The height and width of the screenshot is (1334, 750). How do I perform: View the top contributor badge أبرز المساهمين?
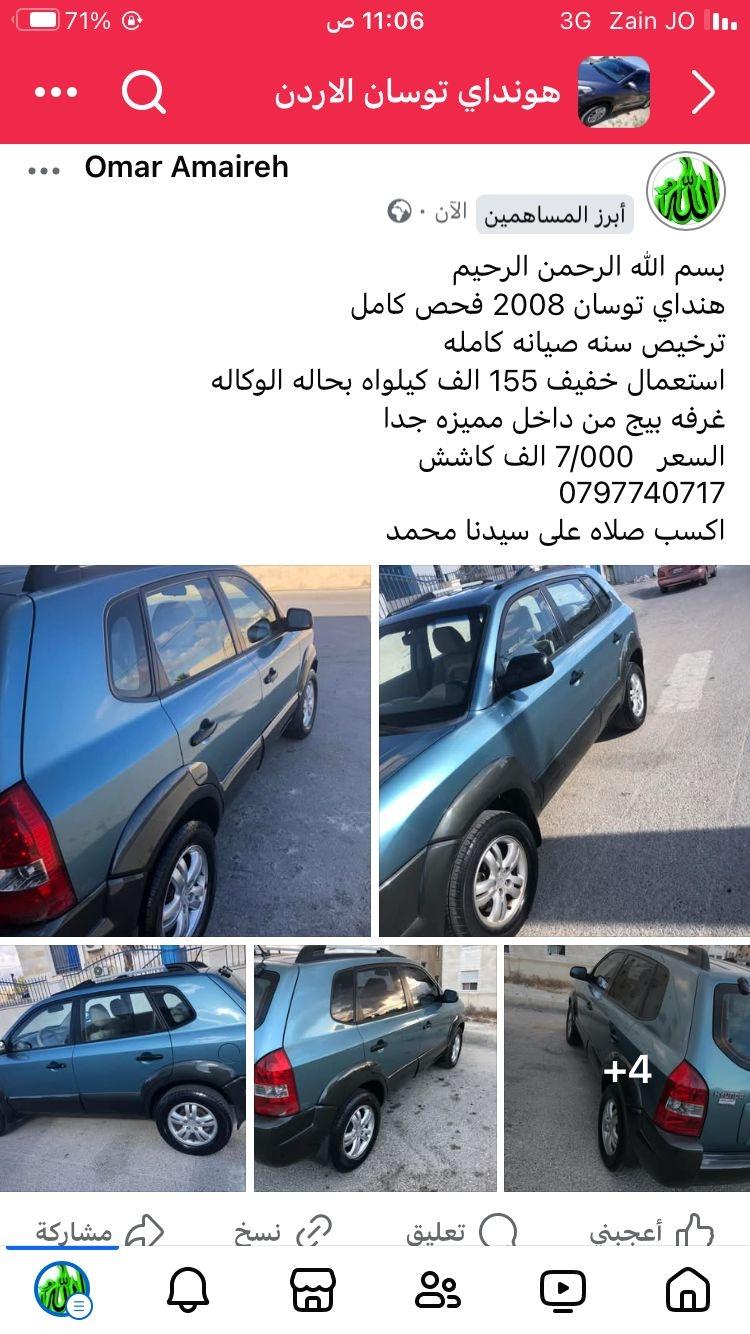tap(554, 214)
